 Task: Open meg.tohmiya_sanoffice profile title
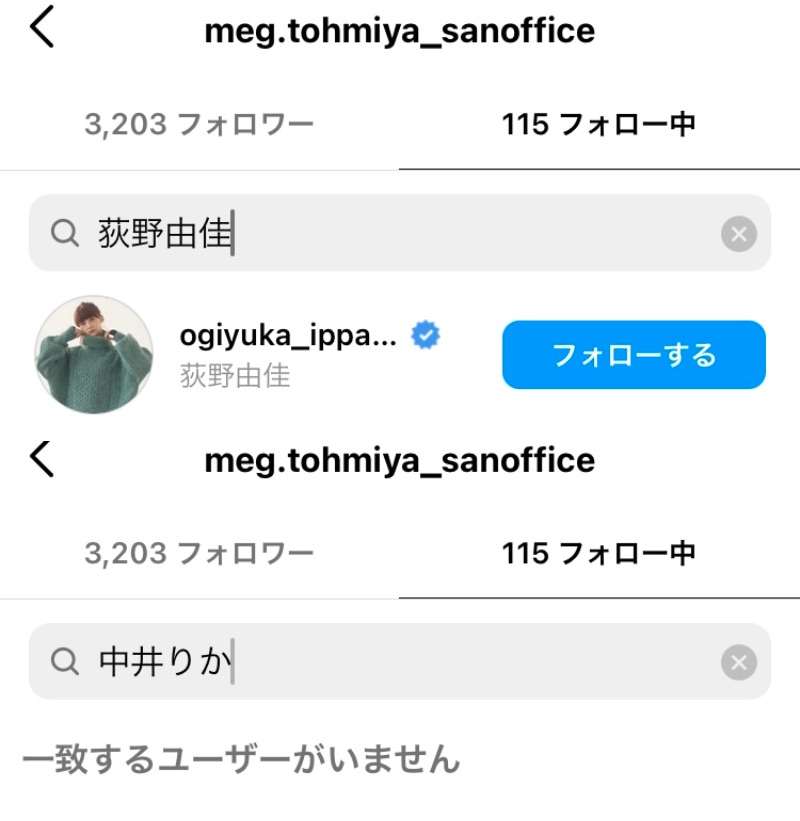point(399,29)
